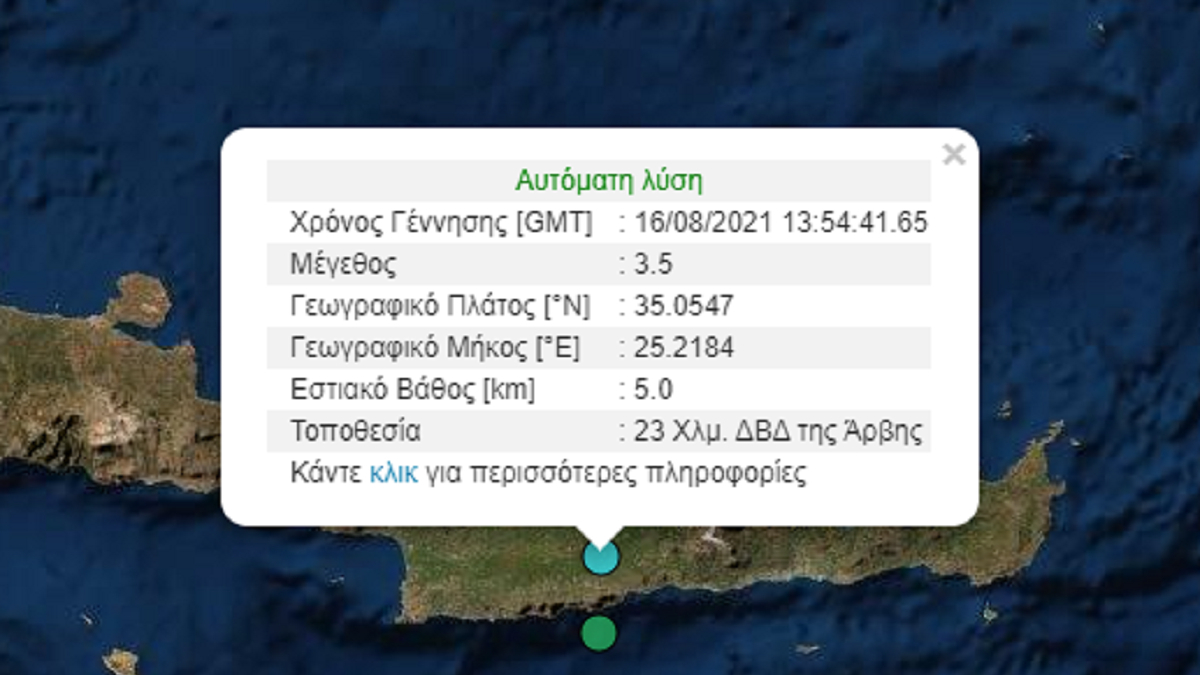
Task: Open the κλικ link for more information
Action: [393, 473]
